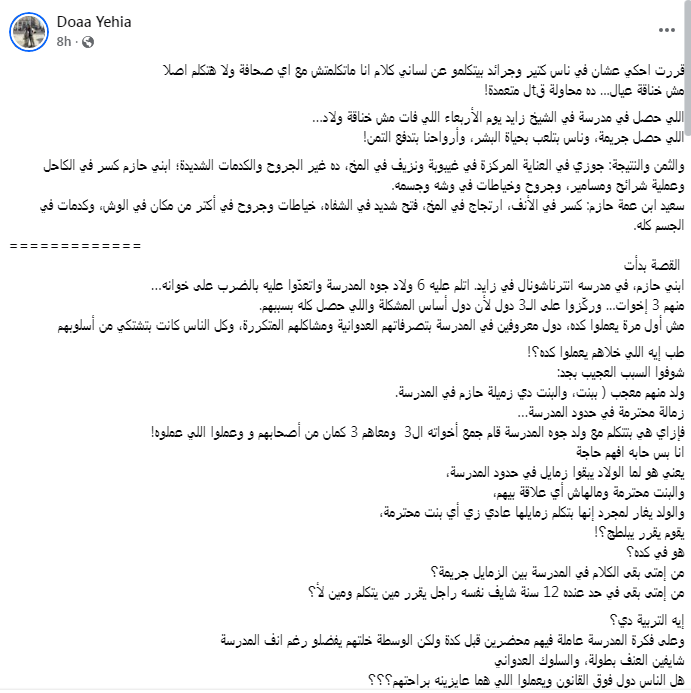This screenshot has height=693, width=691.
Task: Open the 8h post timestamp
Action: (65, 42)
